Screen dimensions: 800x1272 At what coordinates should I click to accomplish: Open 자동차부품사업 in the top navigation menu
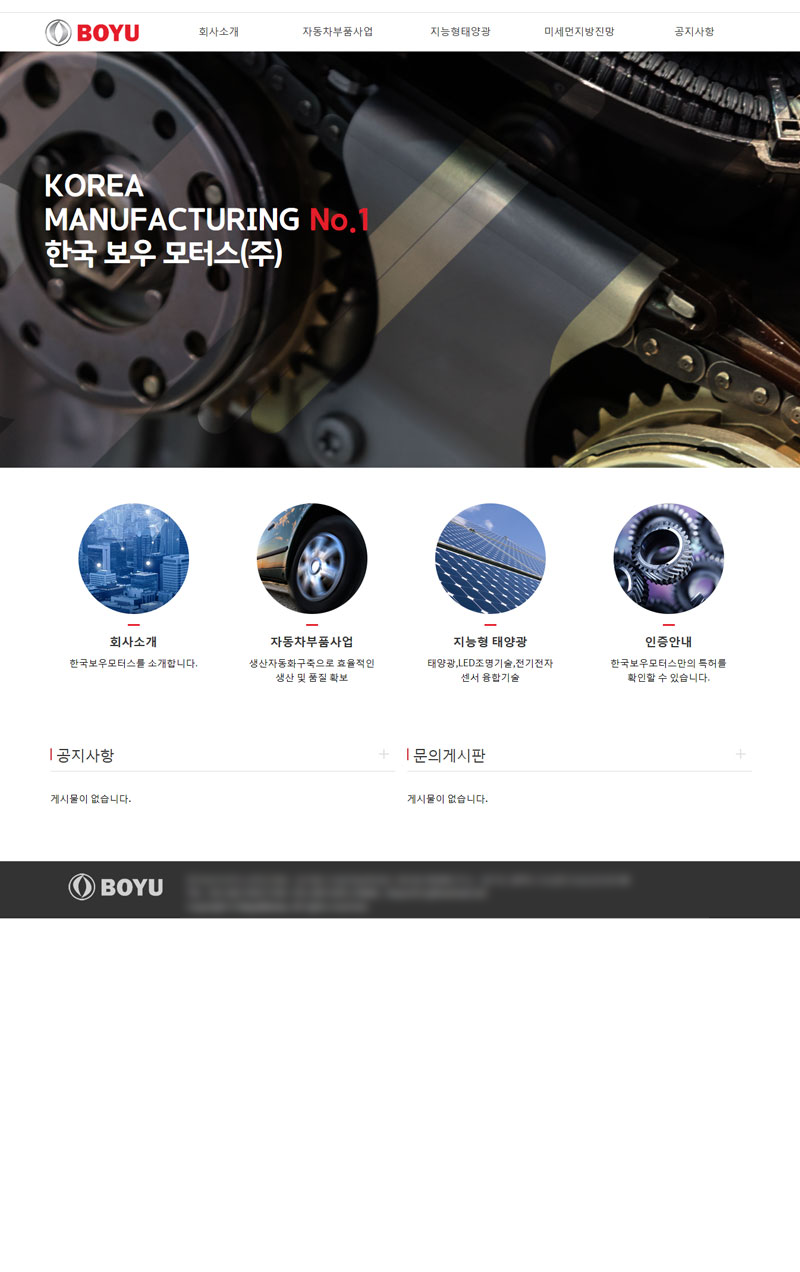click(x=337, y=32)
